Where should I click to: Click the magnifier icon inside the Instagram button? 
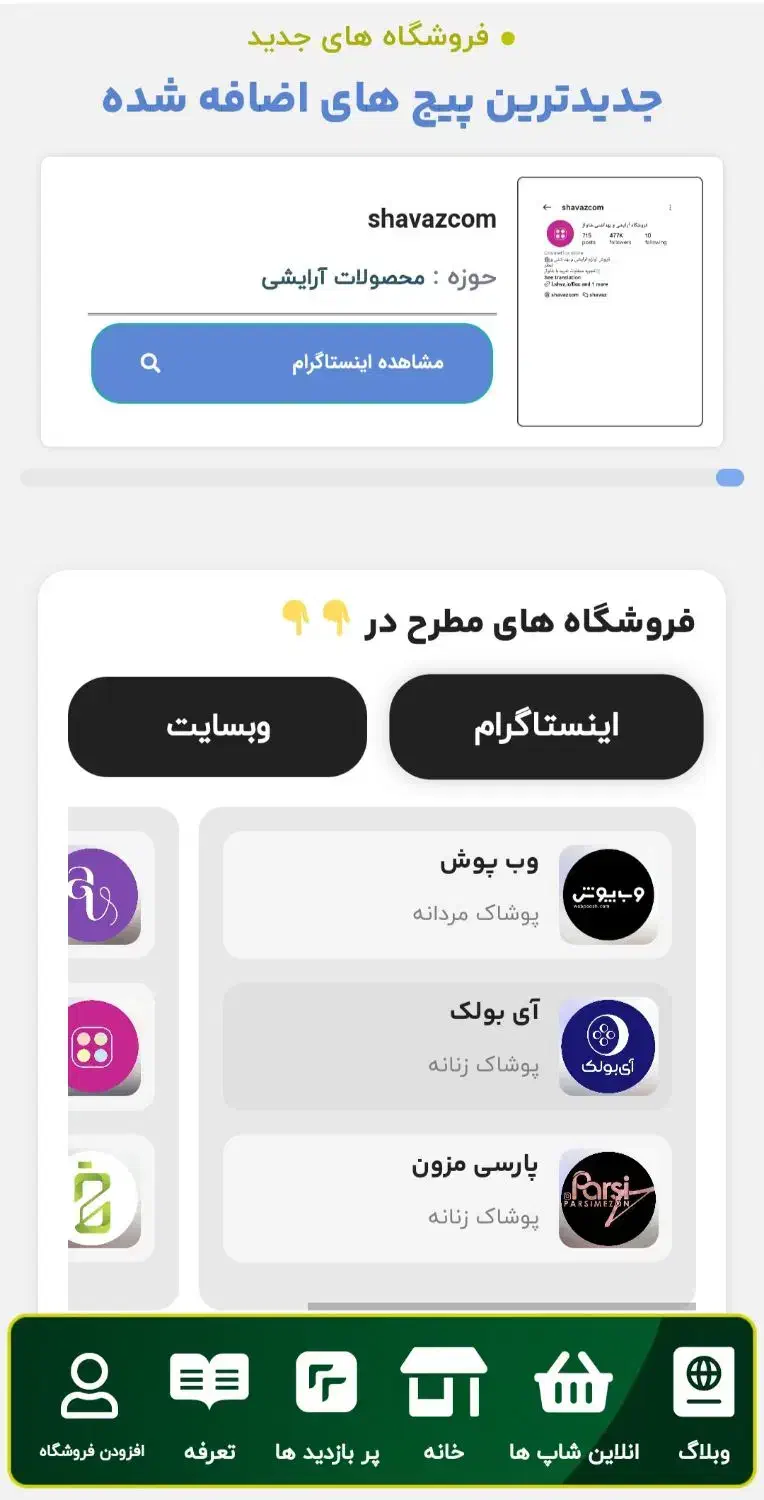pos(152,364)
